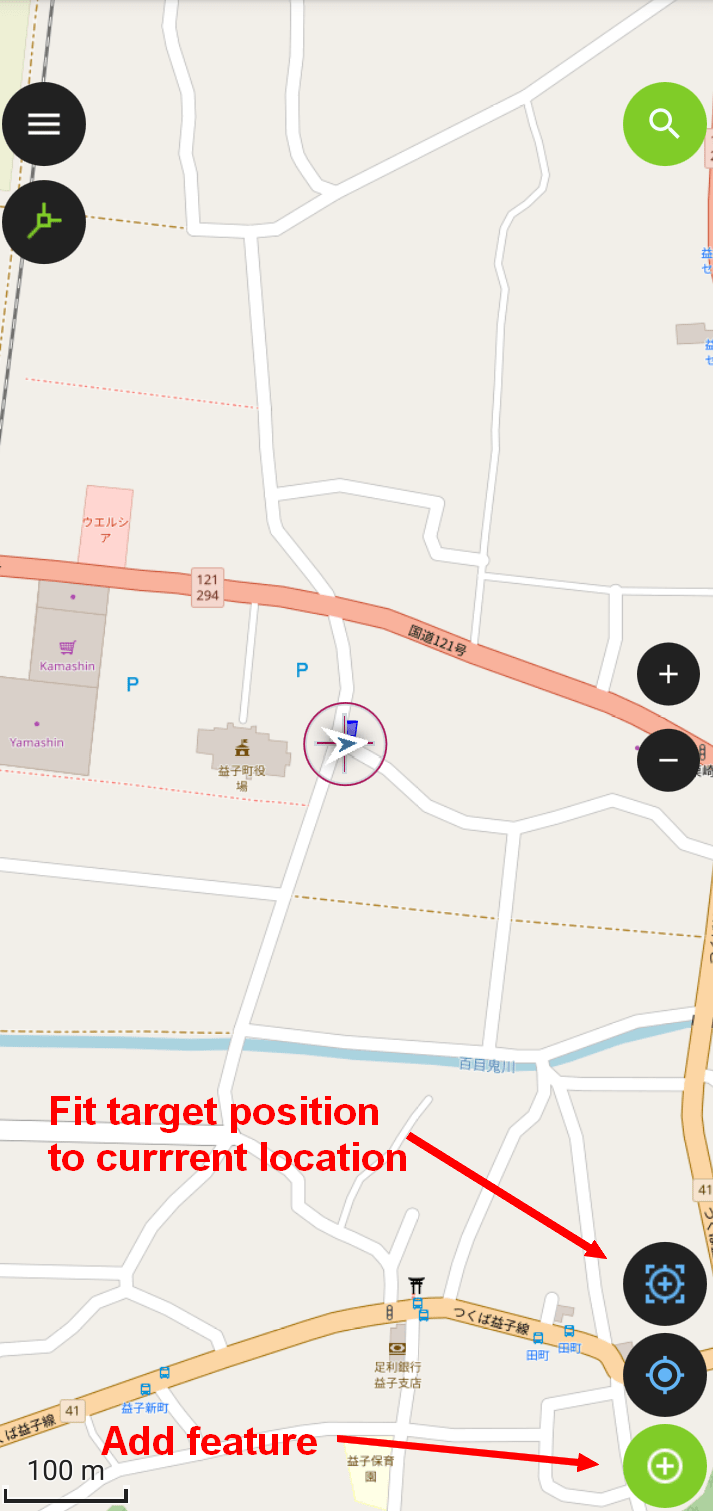Open the digitizing tools button
713x1511 pixels.
coord(44,222)
